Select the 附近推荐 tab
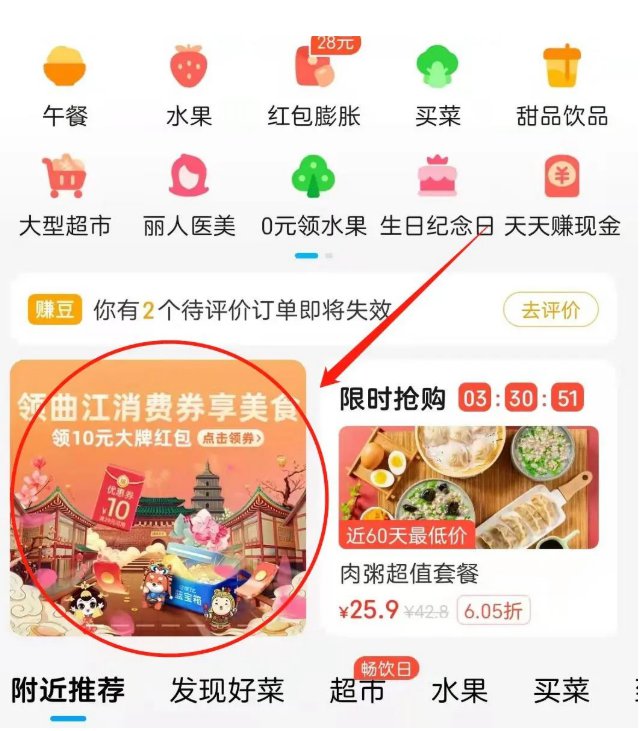640x731 pixels. pos(68,690)
